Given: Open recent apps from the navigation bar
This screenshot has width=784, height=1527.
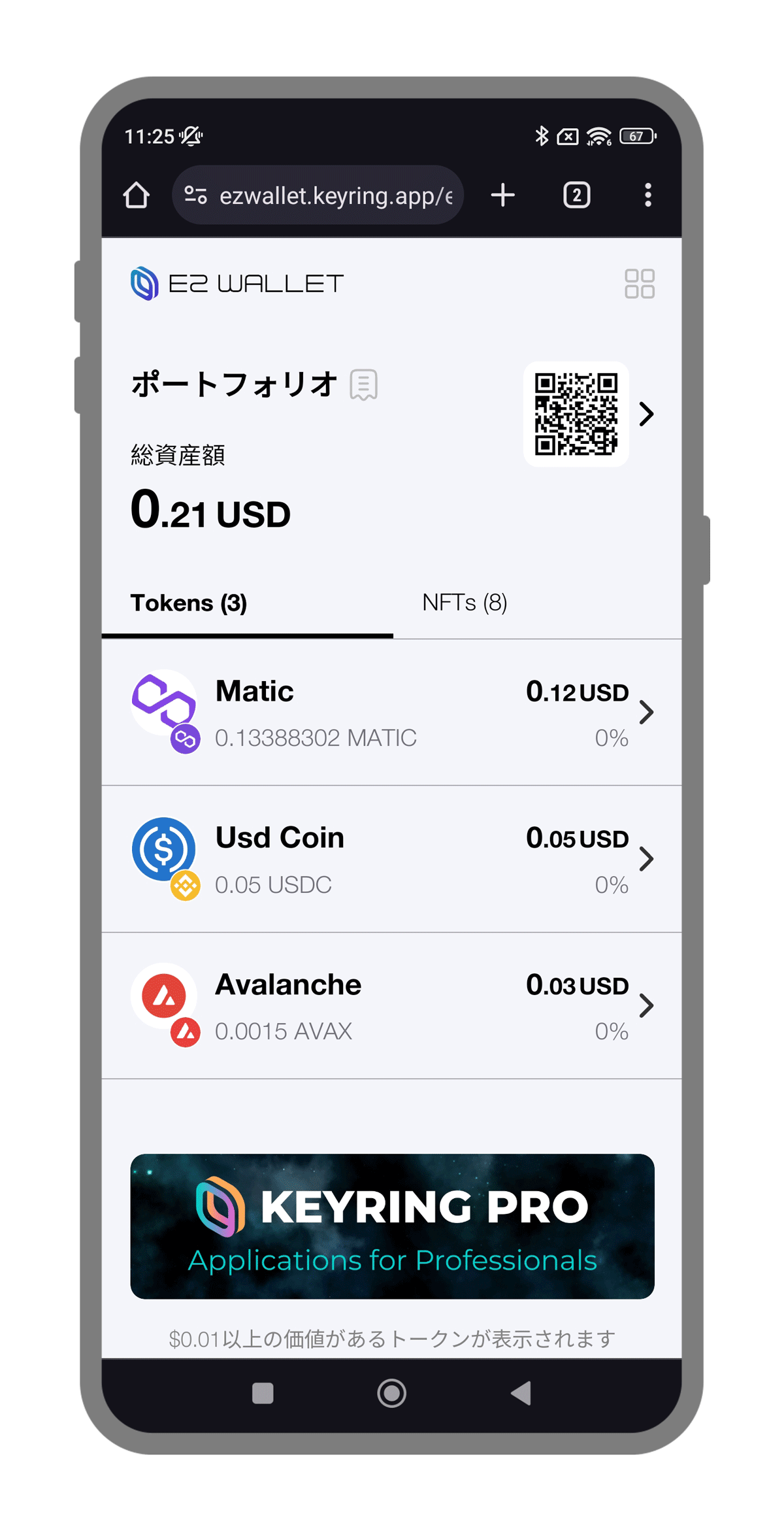Looking at the screenshot, I should [263, 1393].
